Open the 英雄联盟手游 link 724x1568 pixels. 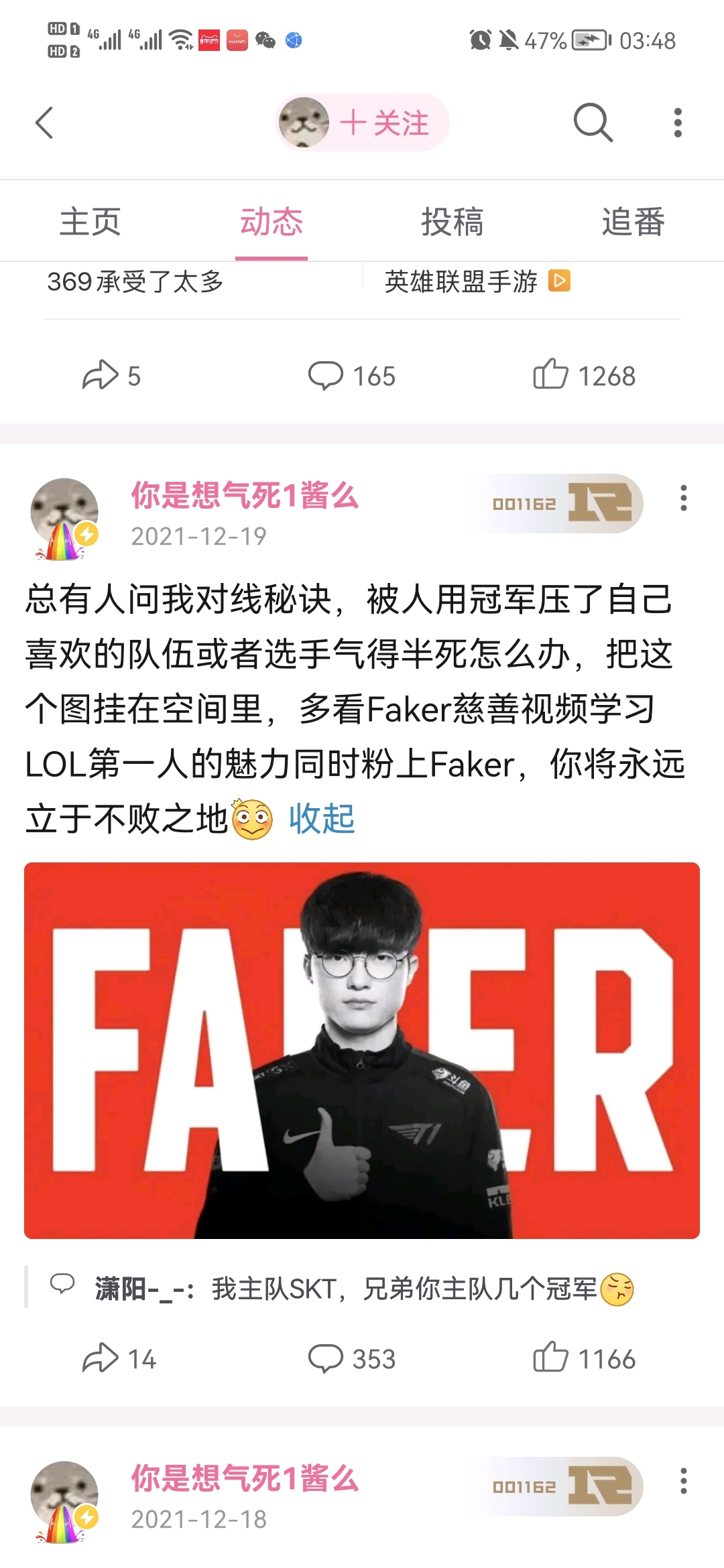(x=476, y=281)
